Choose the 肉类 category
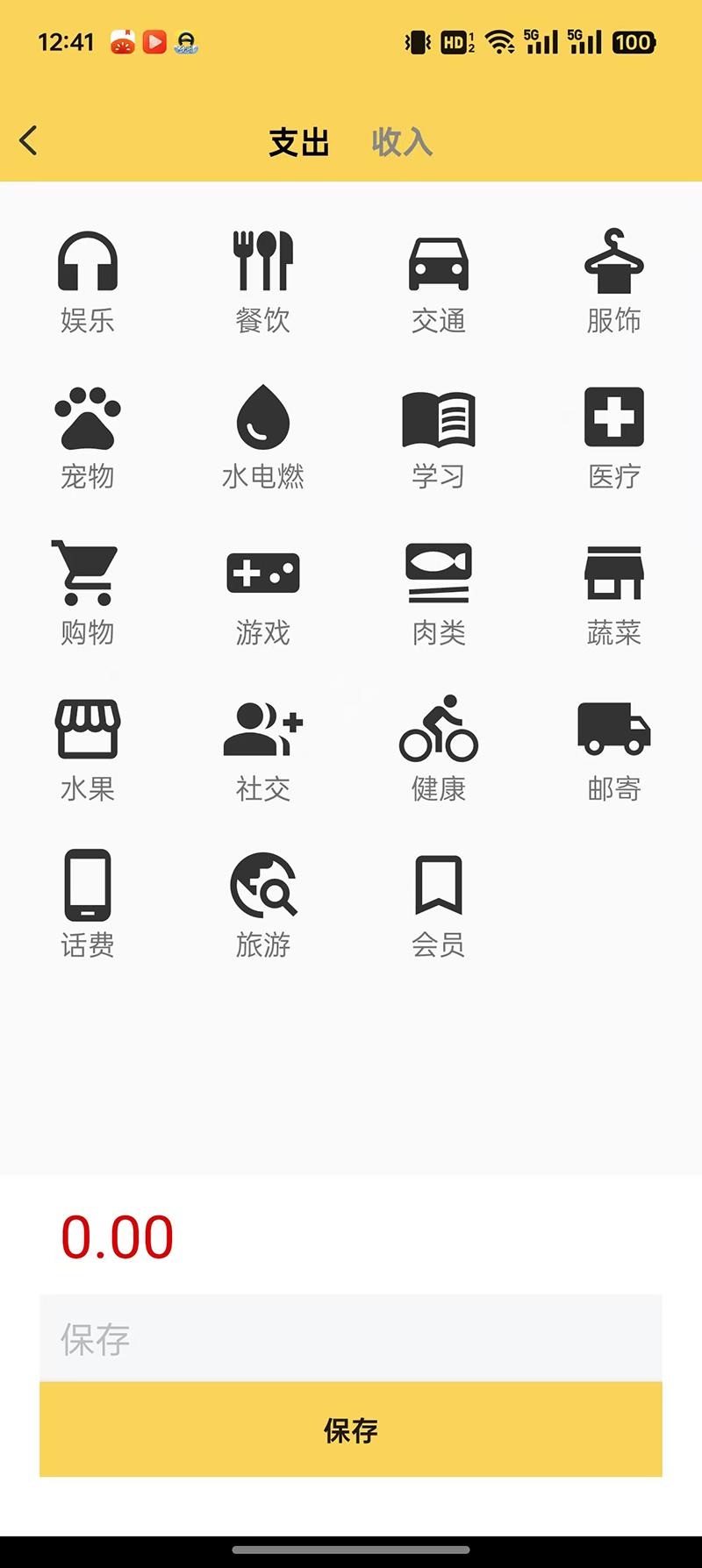This screenshot has width=702, height=1568. click(x=439, y=593)
